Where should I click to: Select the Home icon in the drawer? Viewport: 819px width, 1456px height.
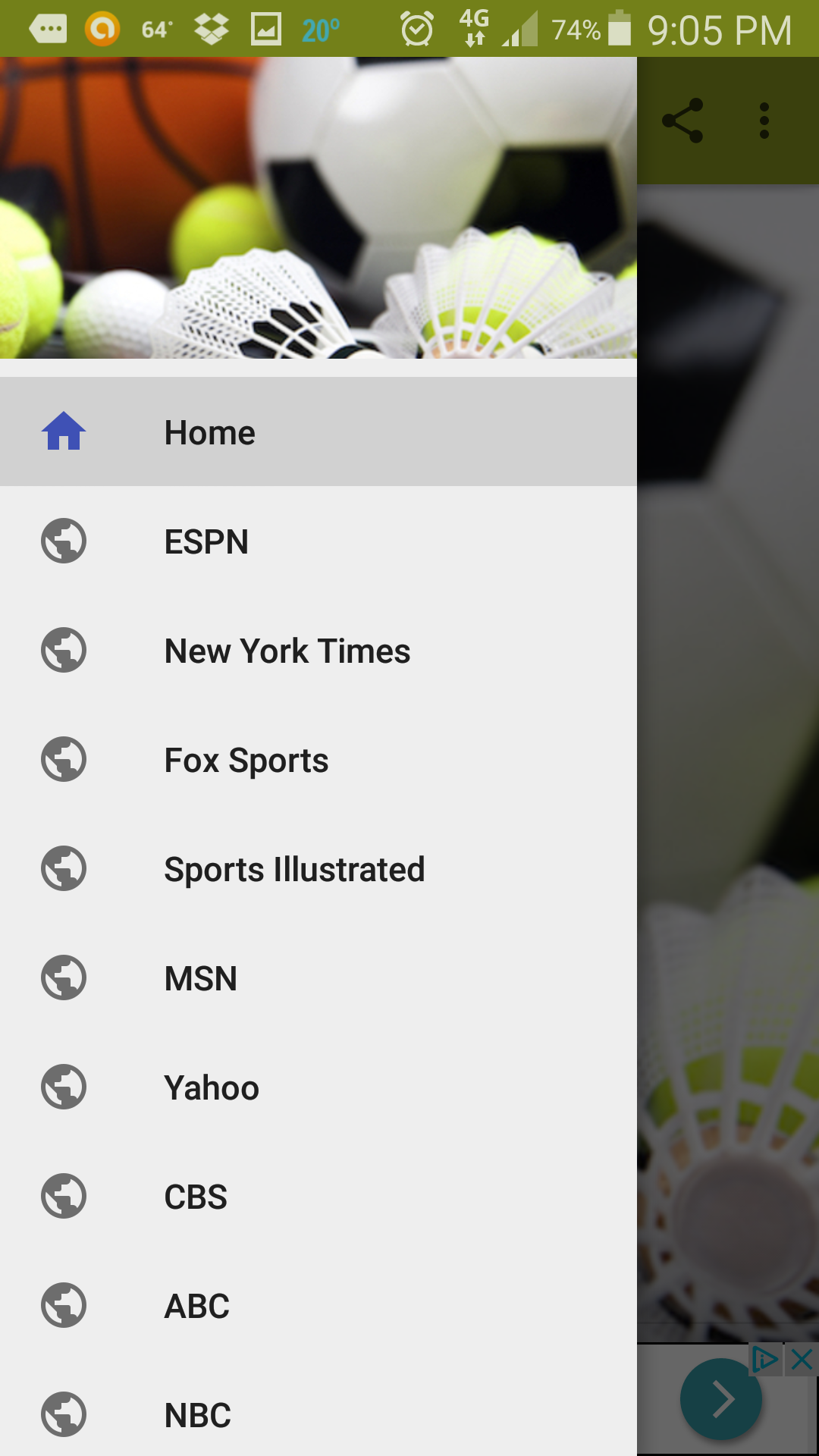[x=64, y=431]
